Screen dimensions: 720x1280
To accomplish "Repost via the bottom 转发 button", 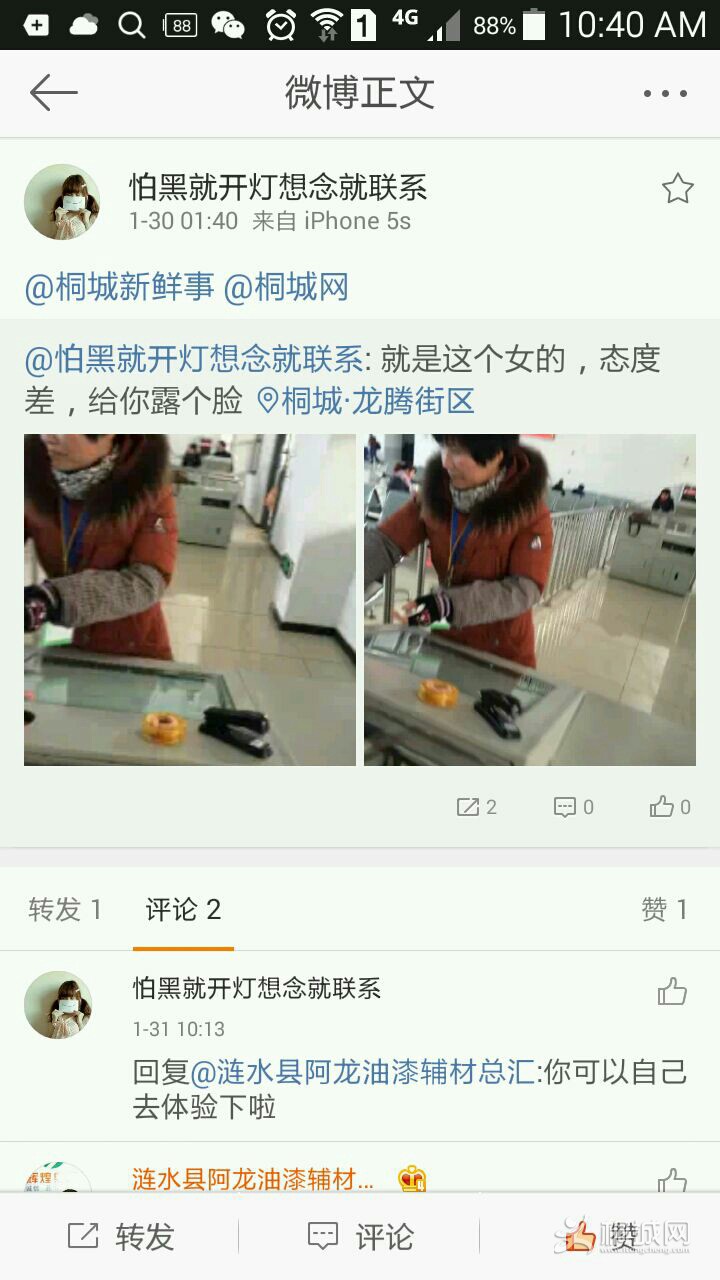I will coord(120,1237).
